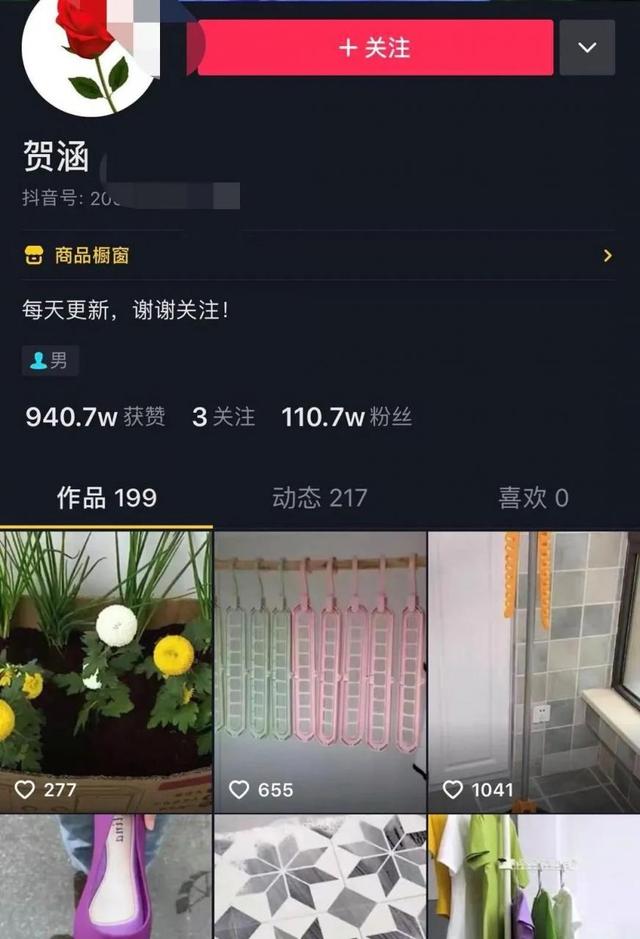
Task: Open the flower video with 277 likes
Action: click(x=105, y=670)
